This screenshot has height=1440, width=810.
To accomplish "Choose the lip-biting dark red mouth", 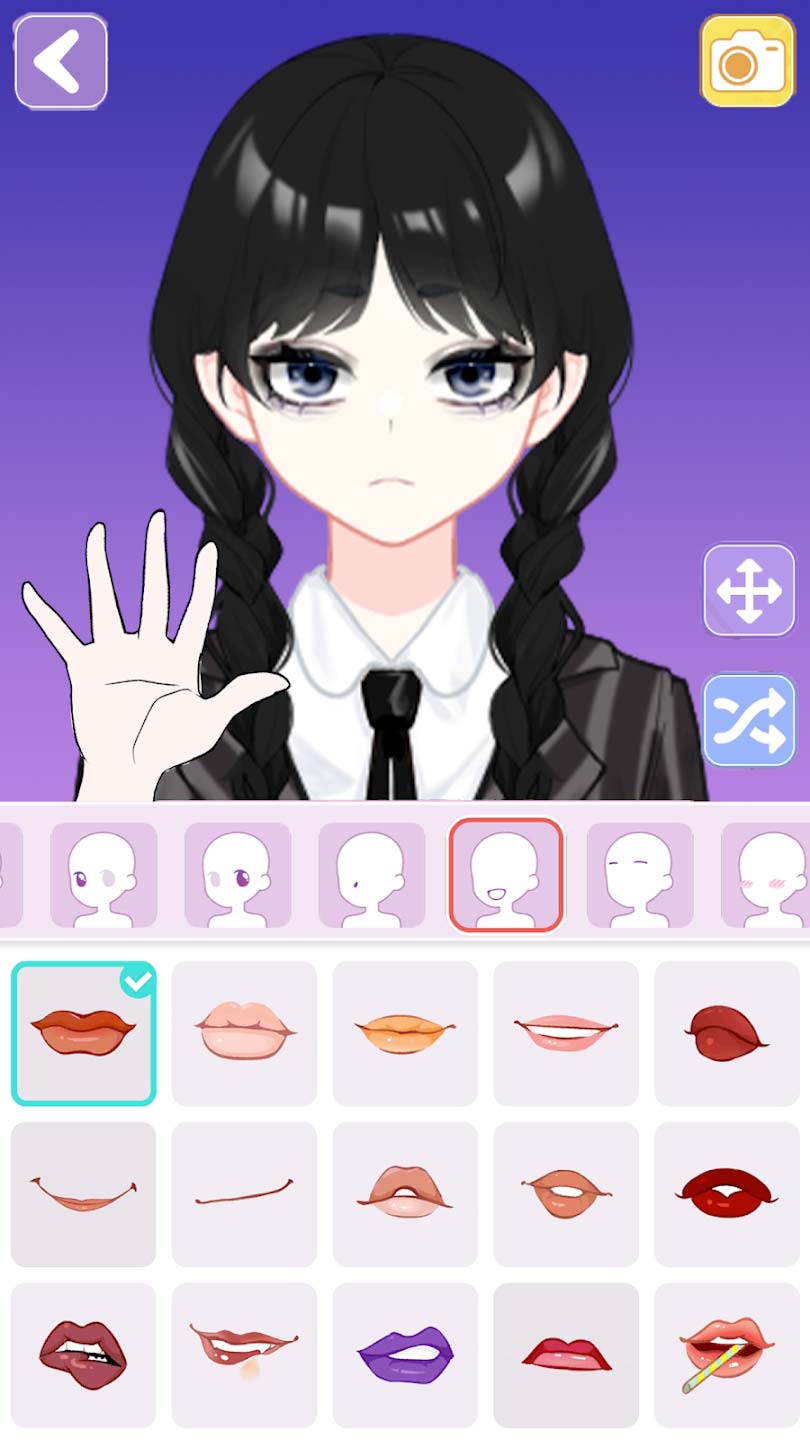I will pos(83,1355).
